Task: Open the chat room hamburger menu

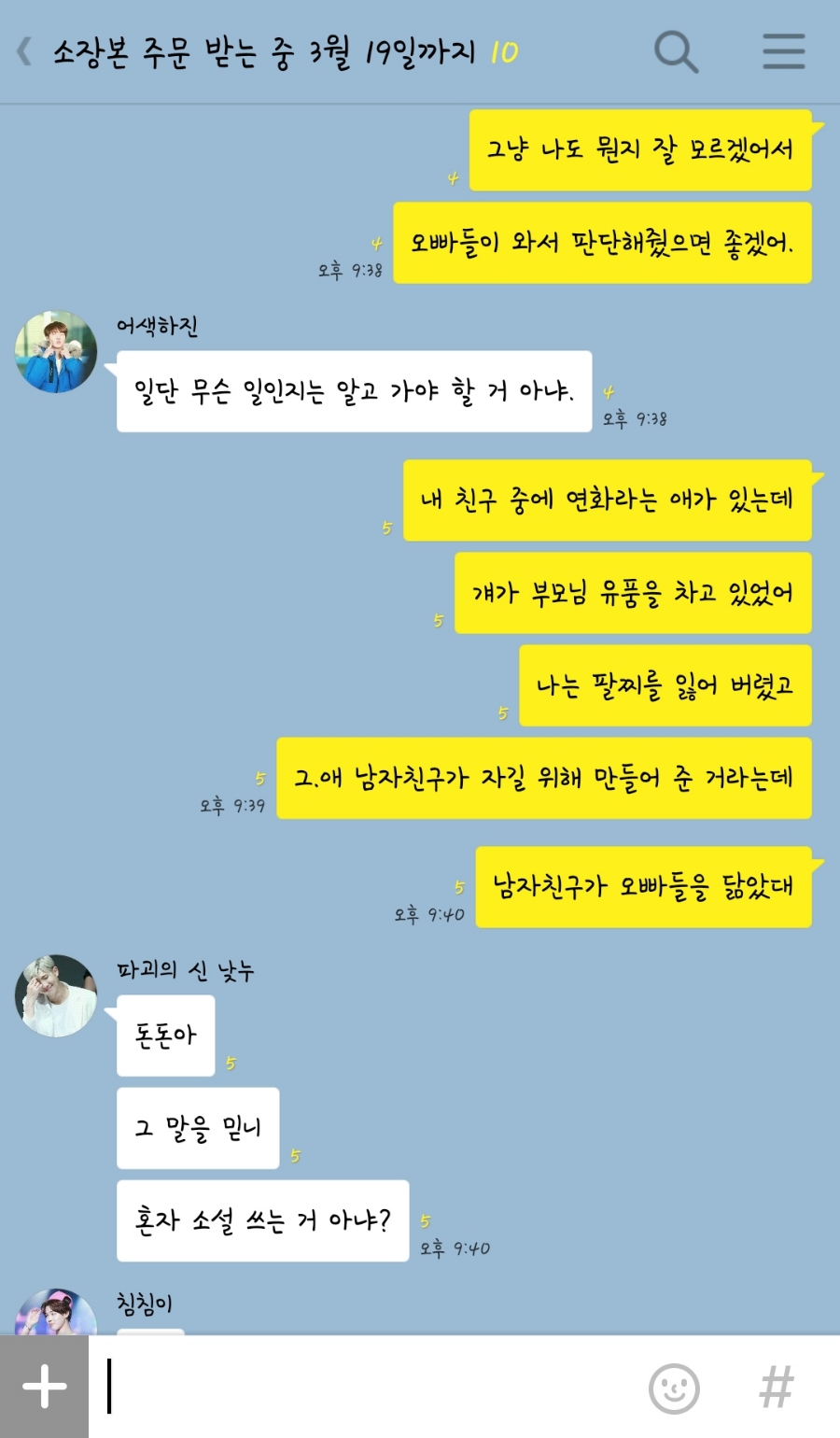Action: click(x=783, y=51)
